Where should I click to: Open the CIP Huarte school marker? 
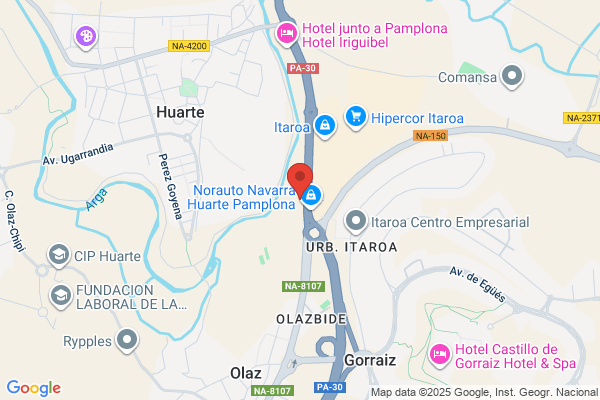coord(59,256)
